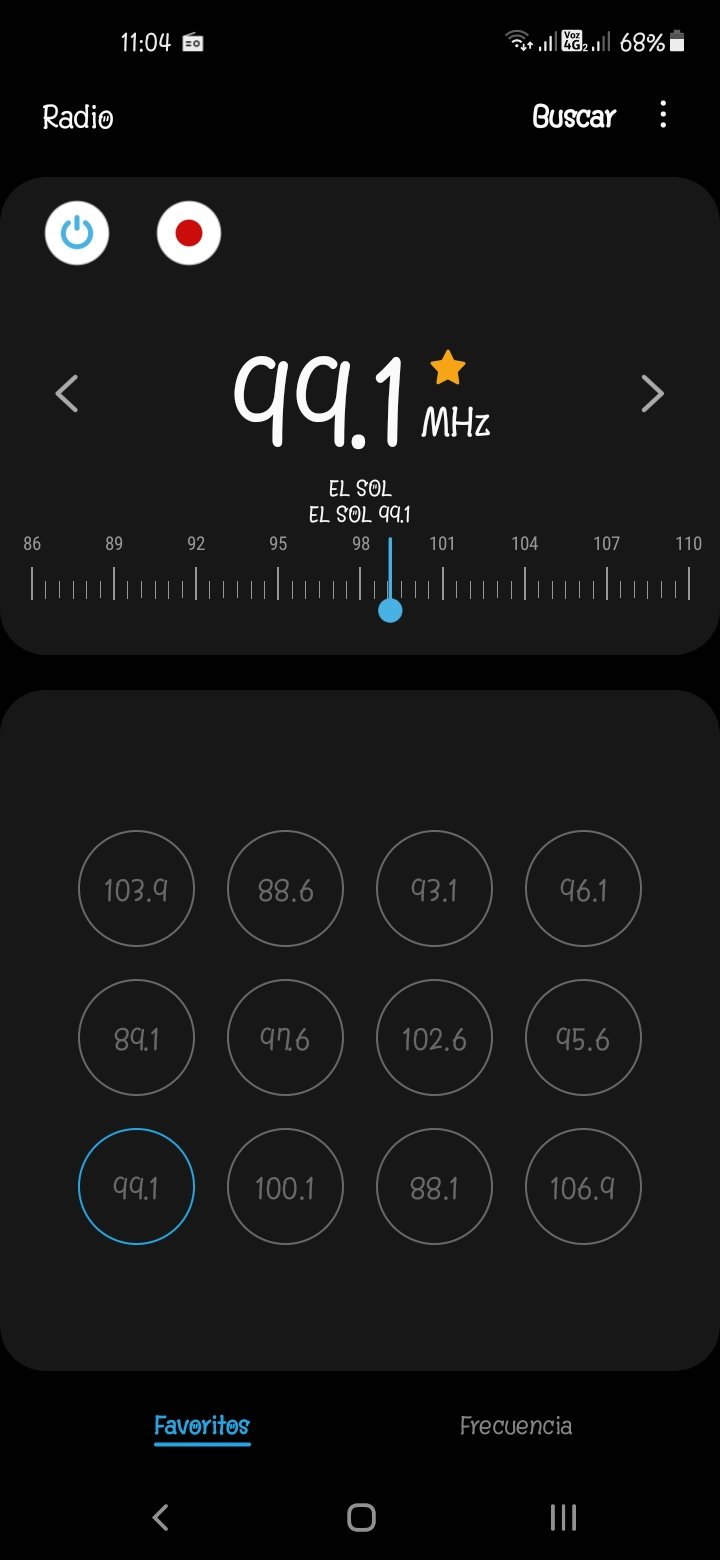Viewport: 720px width, 1560px height.
Task: Choose the 97.6 favorite station
Action: coord(285,1038)
